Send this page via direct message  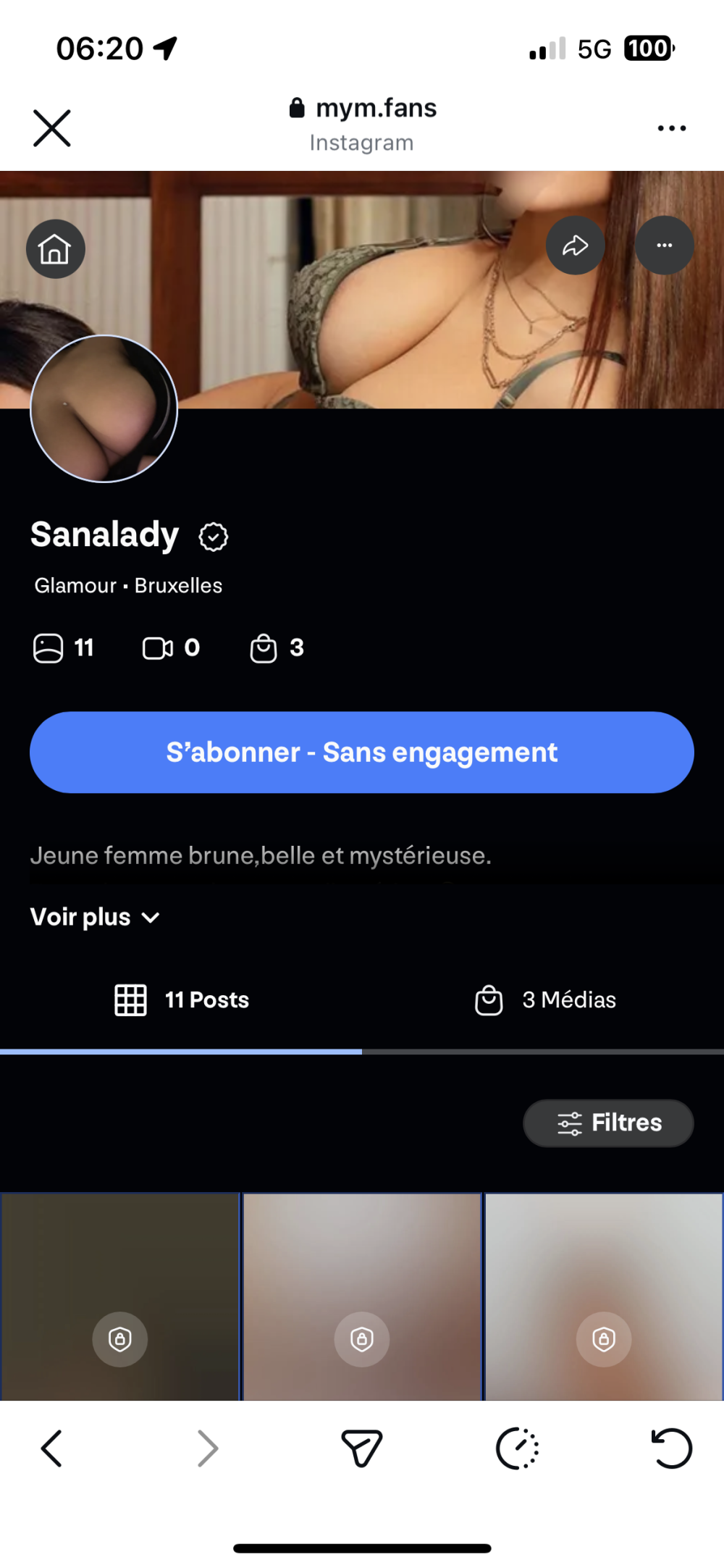(x=361, y=1448)
